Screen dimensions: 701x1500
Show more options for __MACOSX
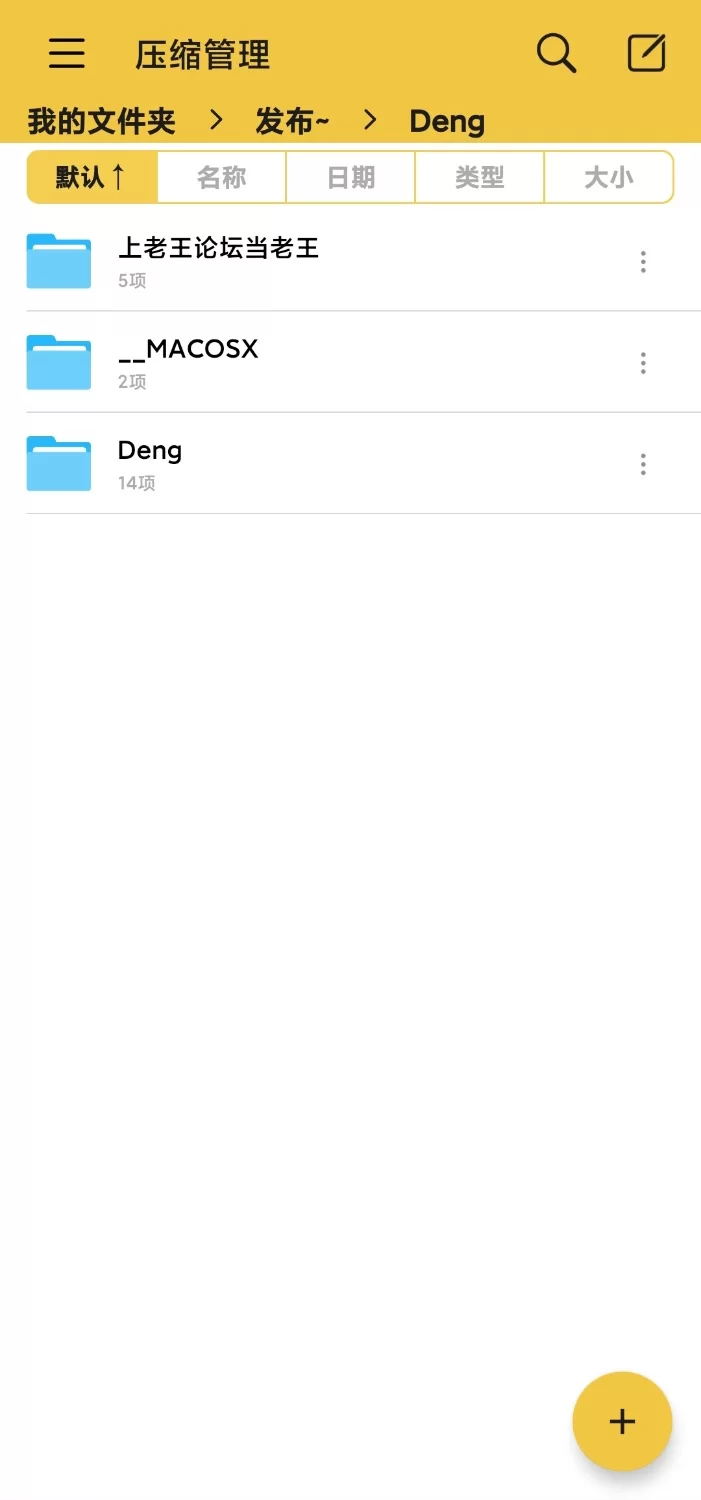643,363
